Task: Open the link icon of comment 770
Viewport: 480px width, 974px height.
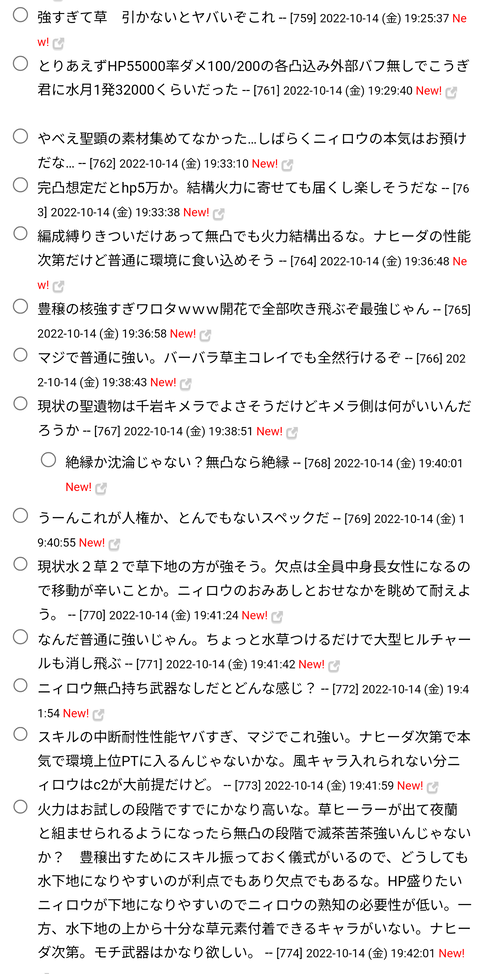Action: [x=277, y=616]
